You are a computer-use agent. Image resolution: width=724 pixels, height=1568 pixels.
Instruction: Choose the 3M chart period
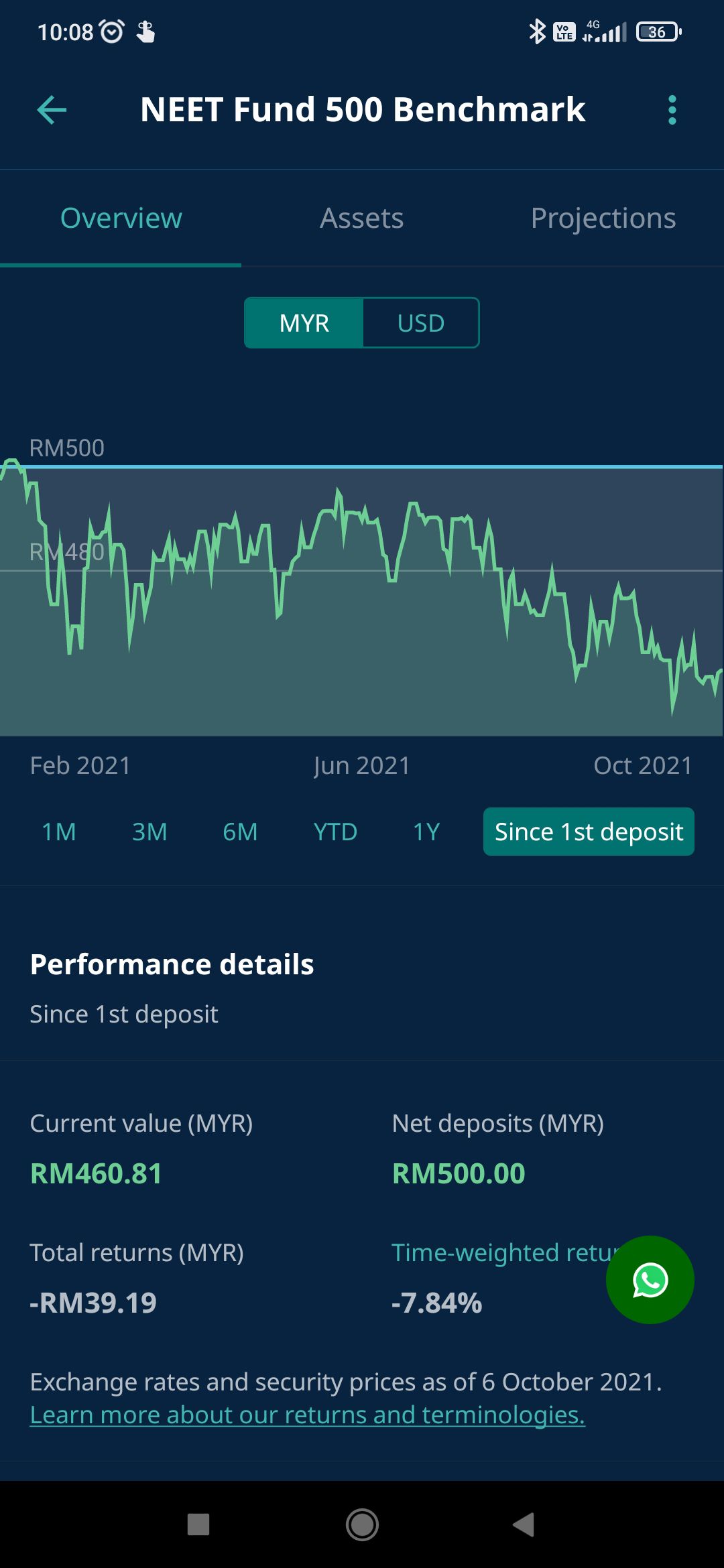pyautogui.click(x=149, y=832)
